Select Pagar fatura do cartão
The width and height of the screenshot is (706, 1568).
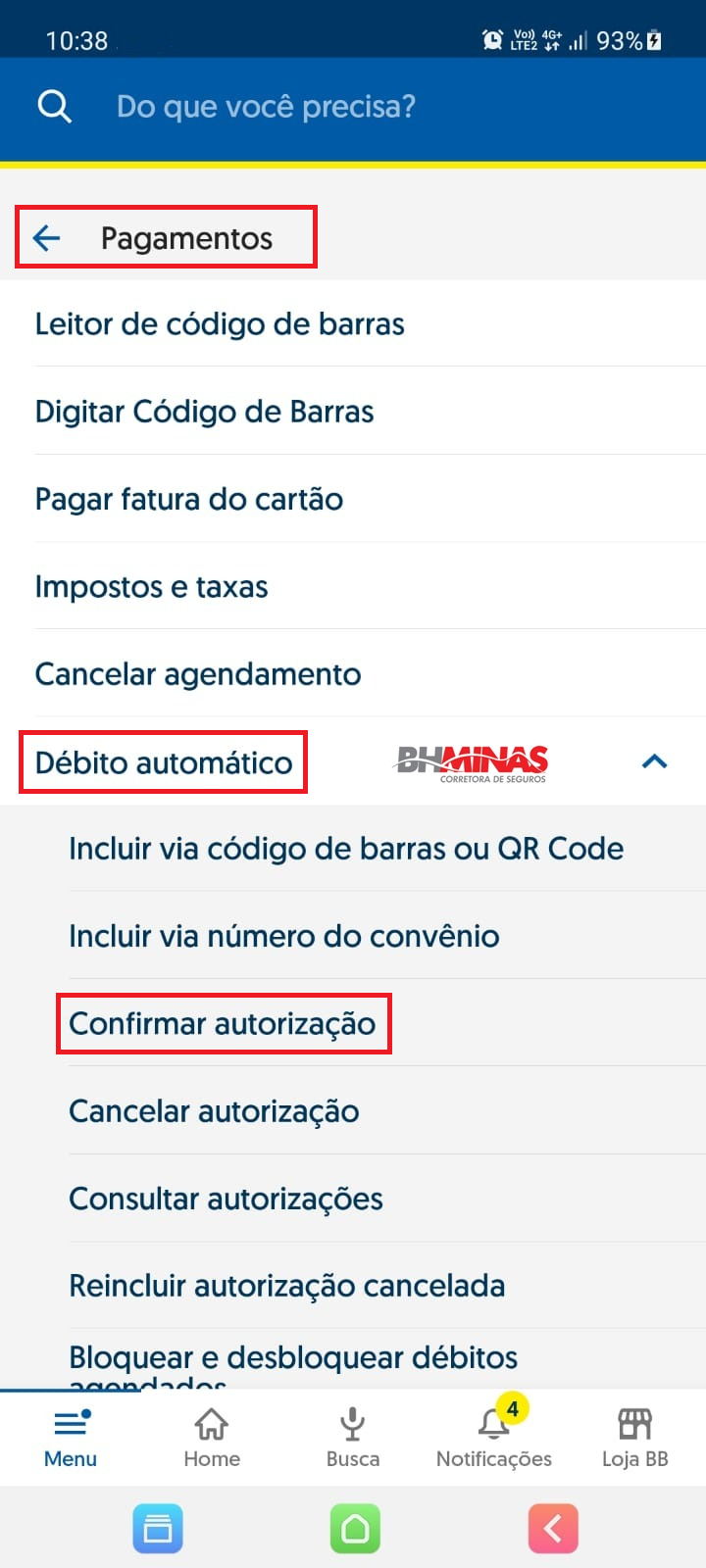tap(189, 499)
